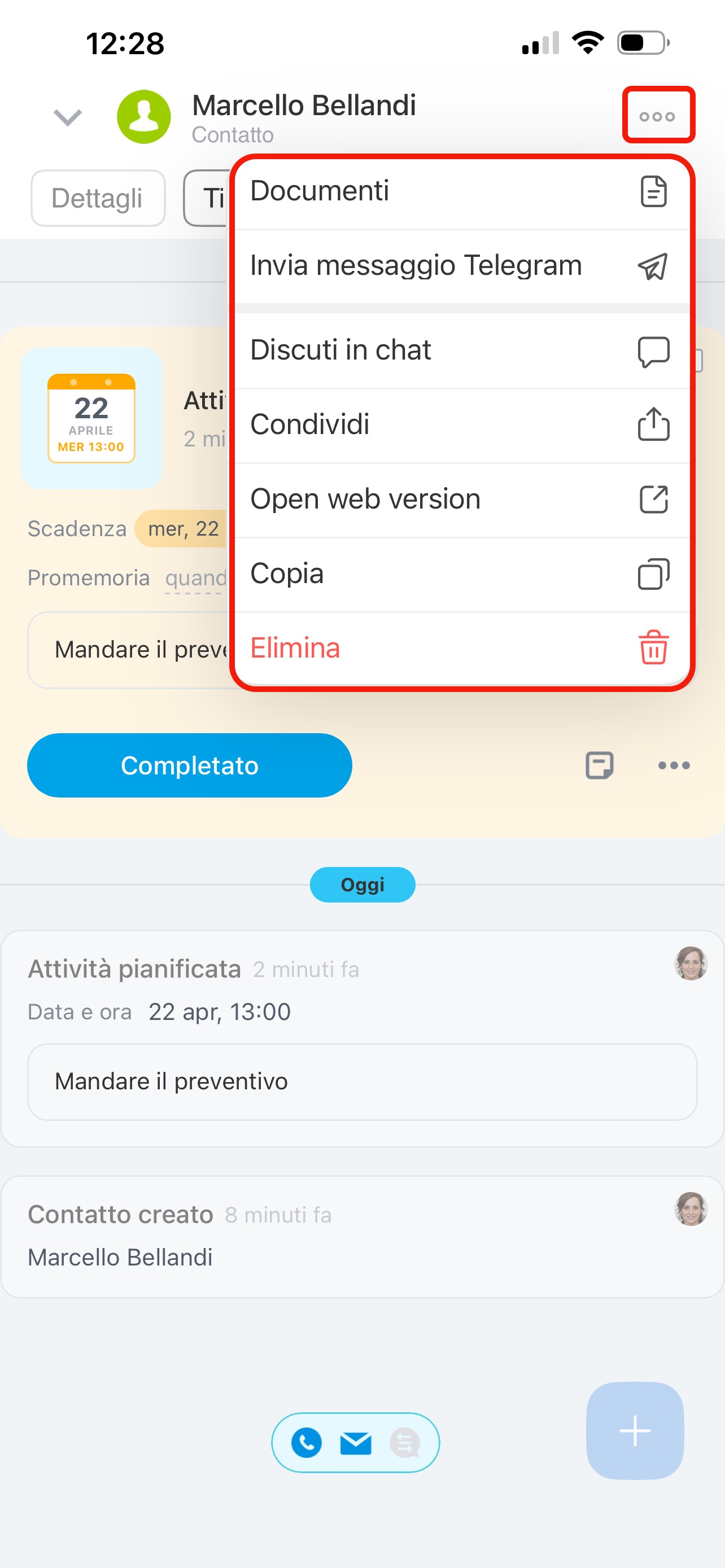
Task: Mark the activity as Completato
Action: click(189, 765)
